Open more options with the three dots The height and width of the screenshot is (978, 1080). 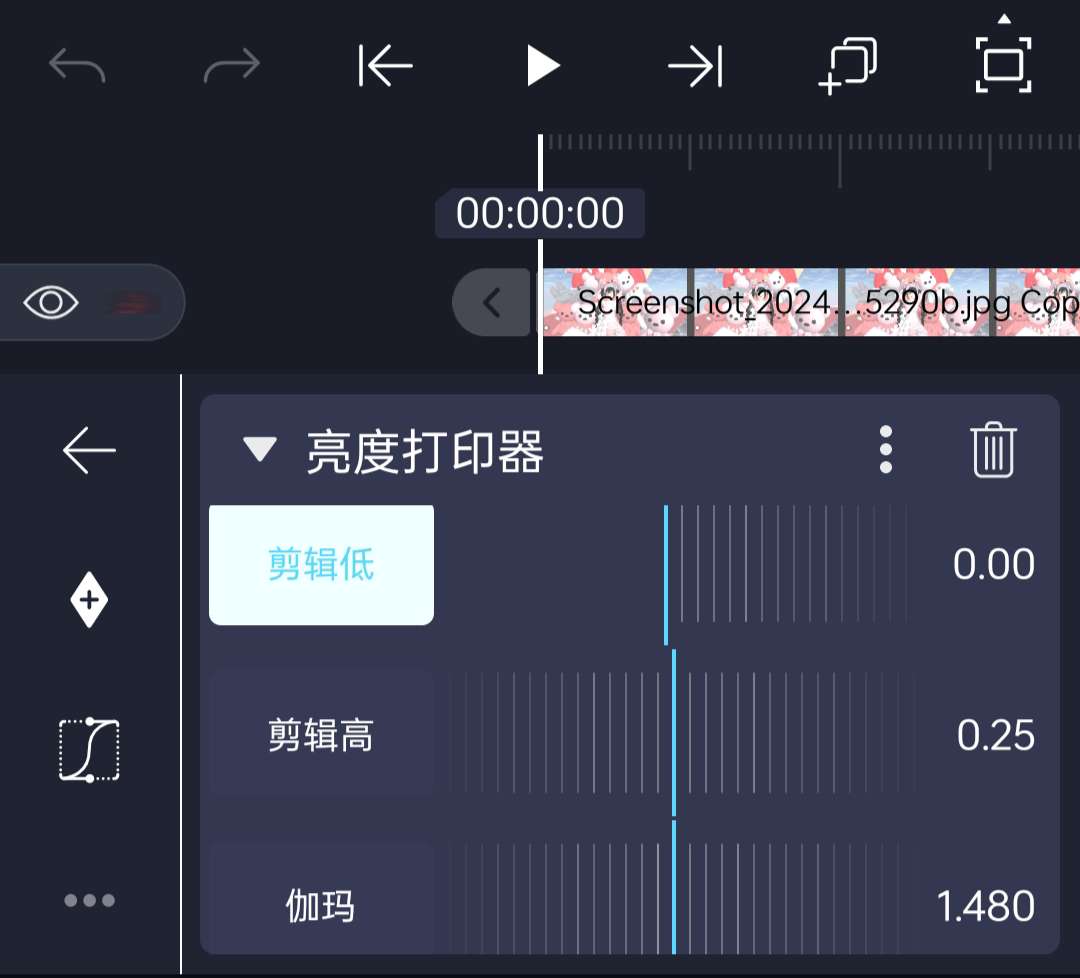pos(89,900)
